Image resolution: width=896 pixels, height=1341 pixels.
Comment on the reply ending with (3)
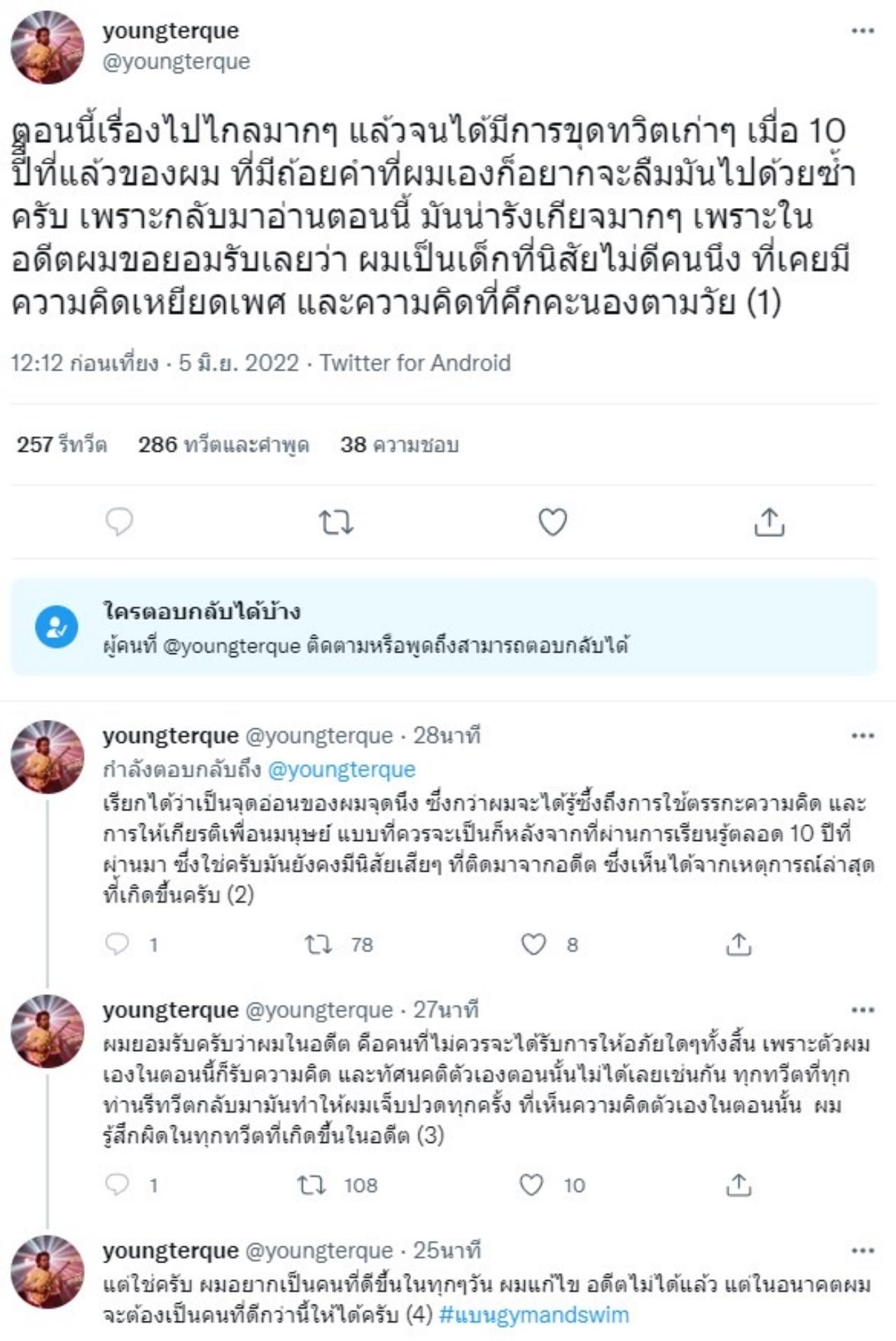pos(118,1185)
